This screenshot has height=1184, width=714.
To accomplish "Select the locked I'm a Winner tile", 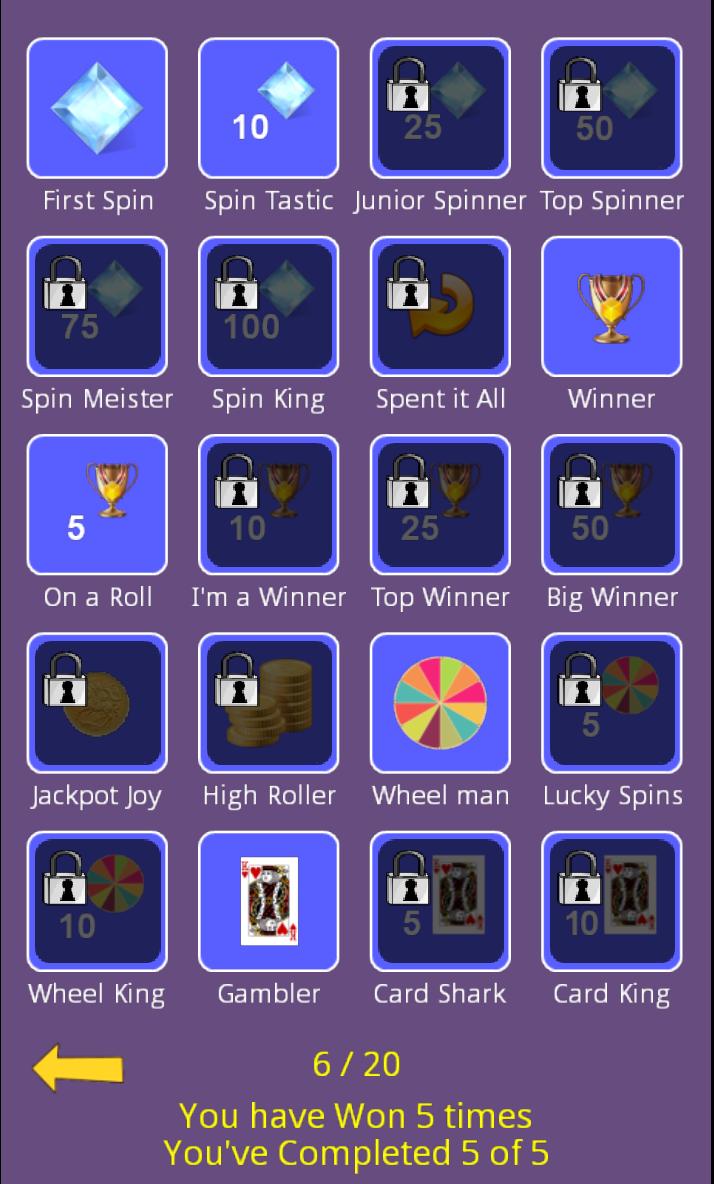I will [269, 504].
